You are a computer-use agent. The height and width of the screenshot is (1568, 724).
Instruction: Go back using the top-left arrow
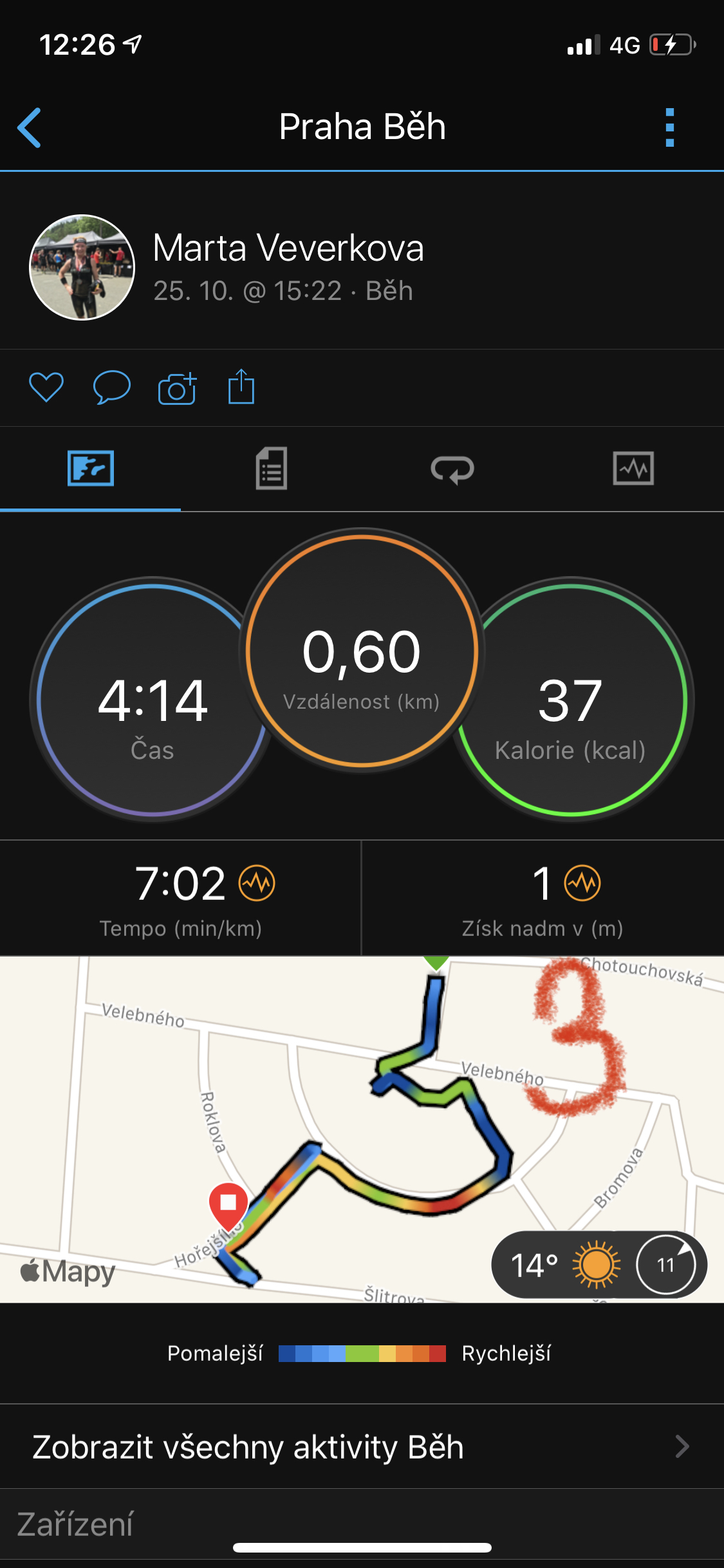coord(30,127)
